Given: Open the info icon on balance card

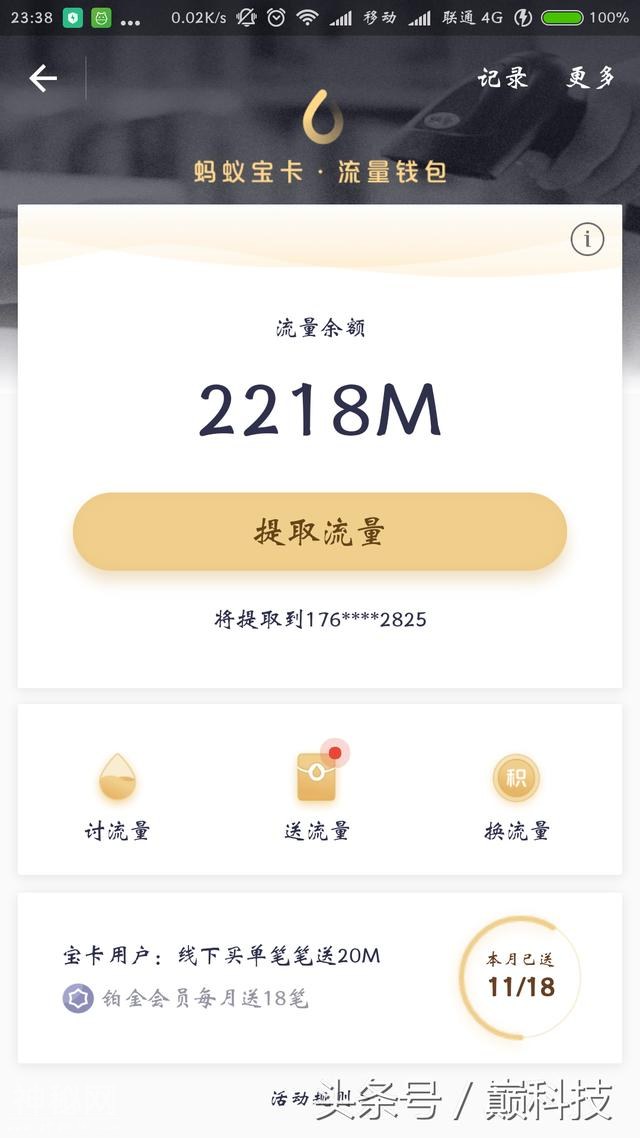Looking at the screenshot, I should tap(587, 239).
